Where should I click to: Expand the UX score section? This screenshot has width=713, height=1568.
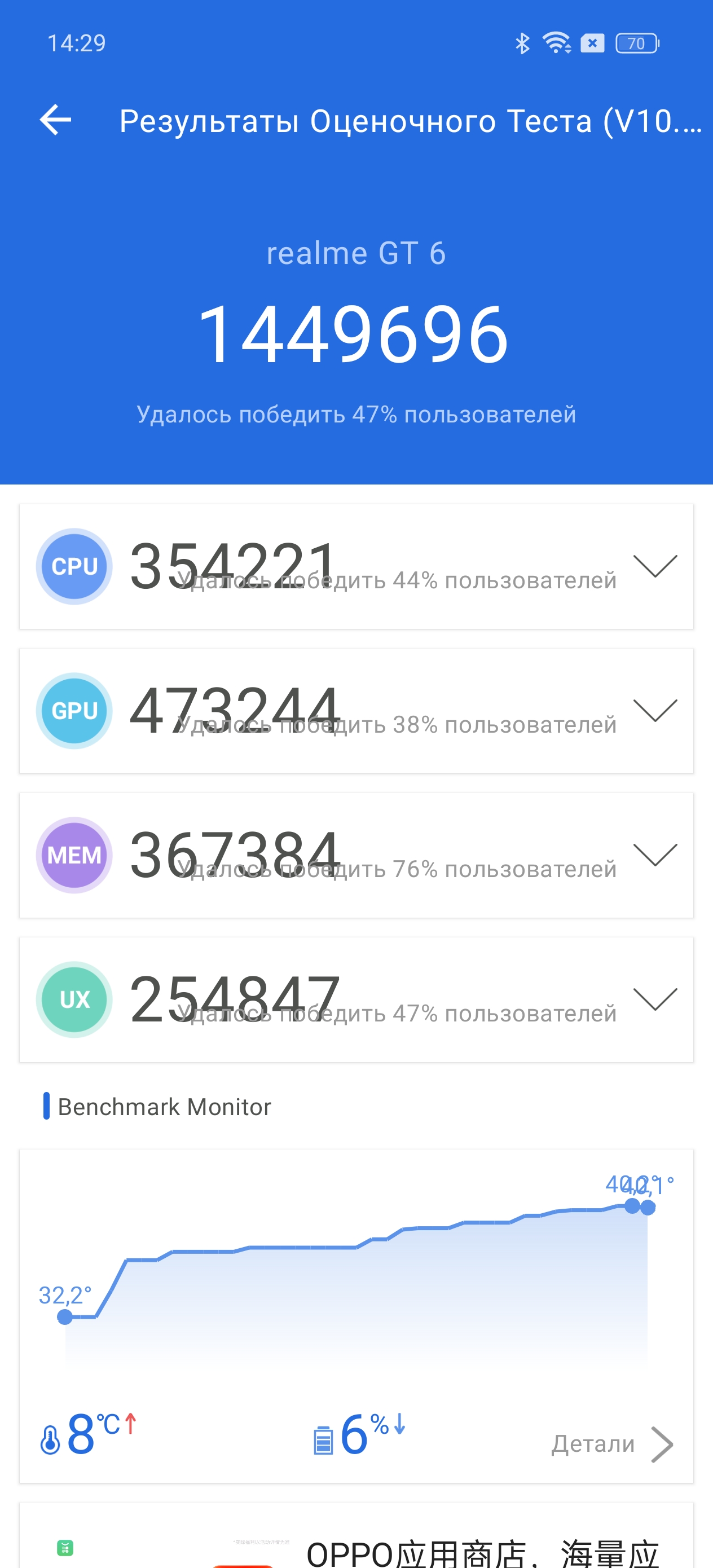[654, 999]
